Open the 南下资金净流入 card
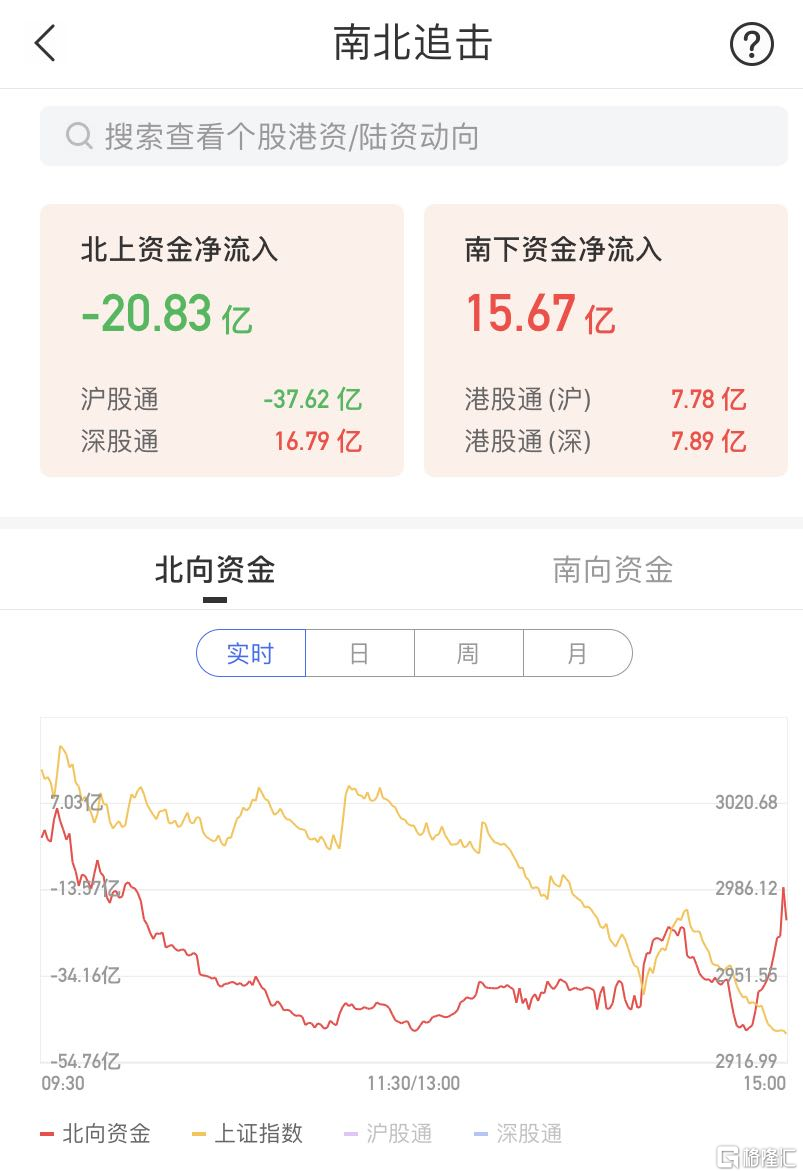803x1176 pixels. tap(606, 340)
